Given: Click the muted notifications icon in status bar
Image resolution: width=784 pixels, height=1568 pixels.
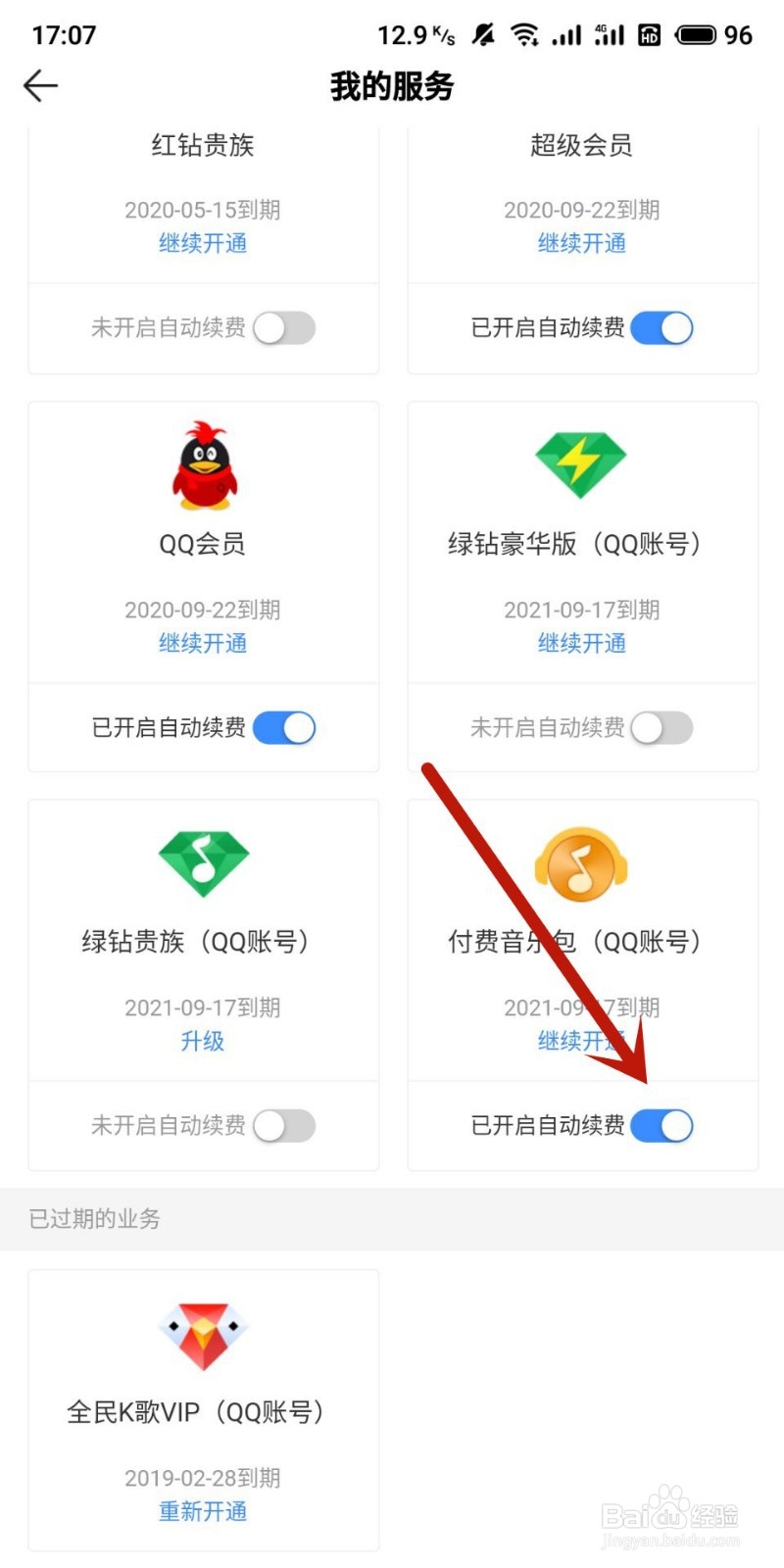Looking at the screenshot, I should (482, 33).
